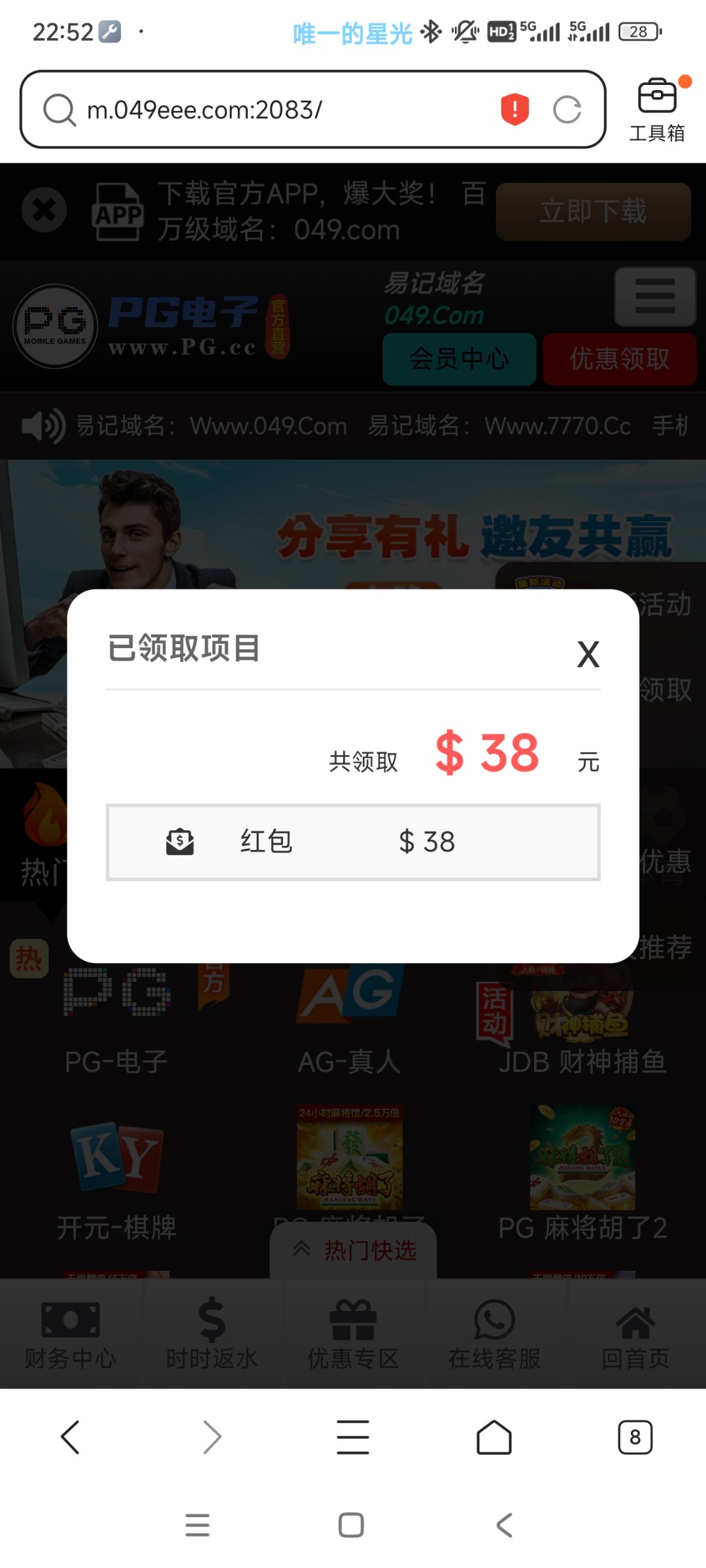Image resolution: width=706 pixels, height=1568 pixels.
Task: Tap the 红包 $38 row
Action: tap(353, 842)
